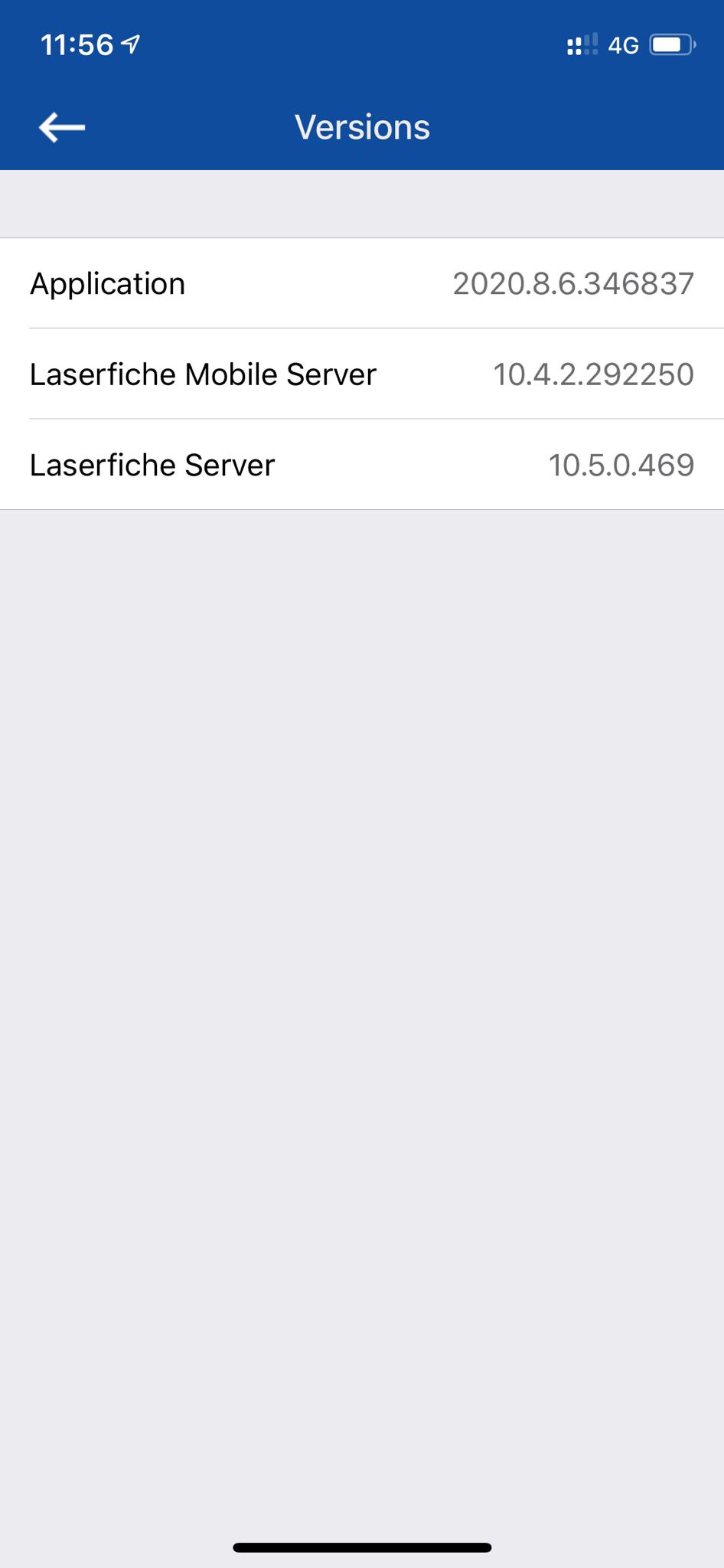724x1568 pixels.
Task: Go back from the Versions screen
Action: point(62,127)
